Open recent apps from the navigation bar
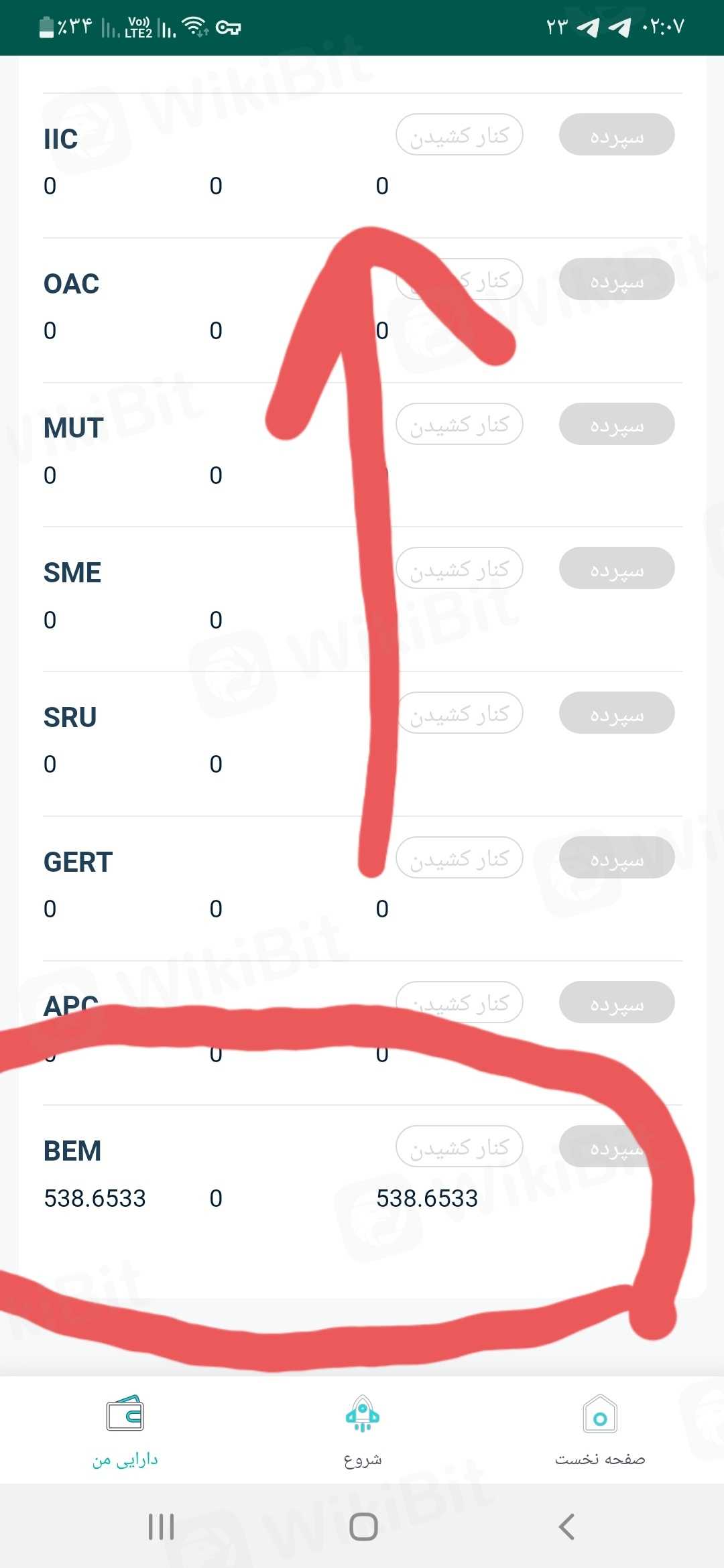 pos(161,1527)
